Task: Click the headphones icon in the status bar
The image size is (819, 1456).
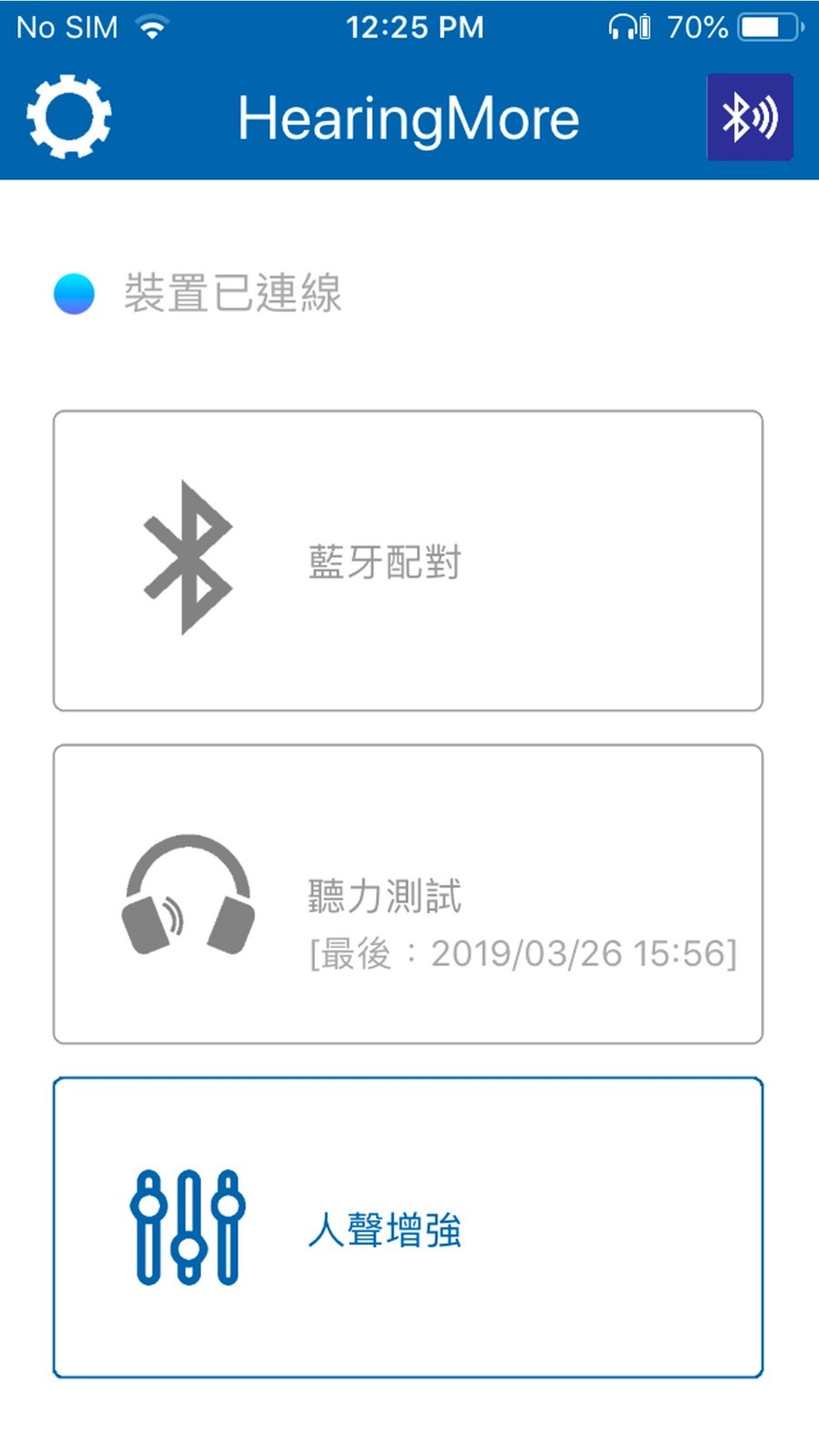Action: (623, 27)
